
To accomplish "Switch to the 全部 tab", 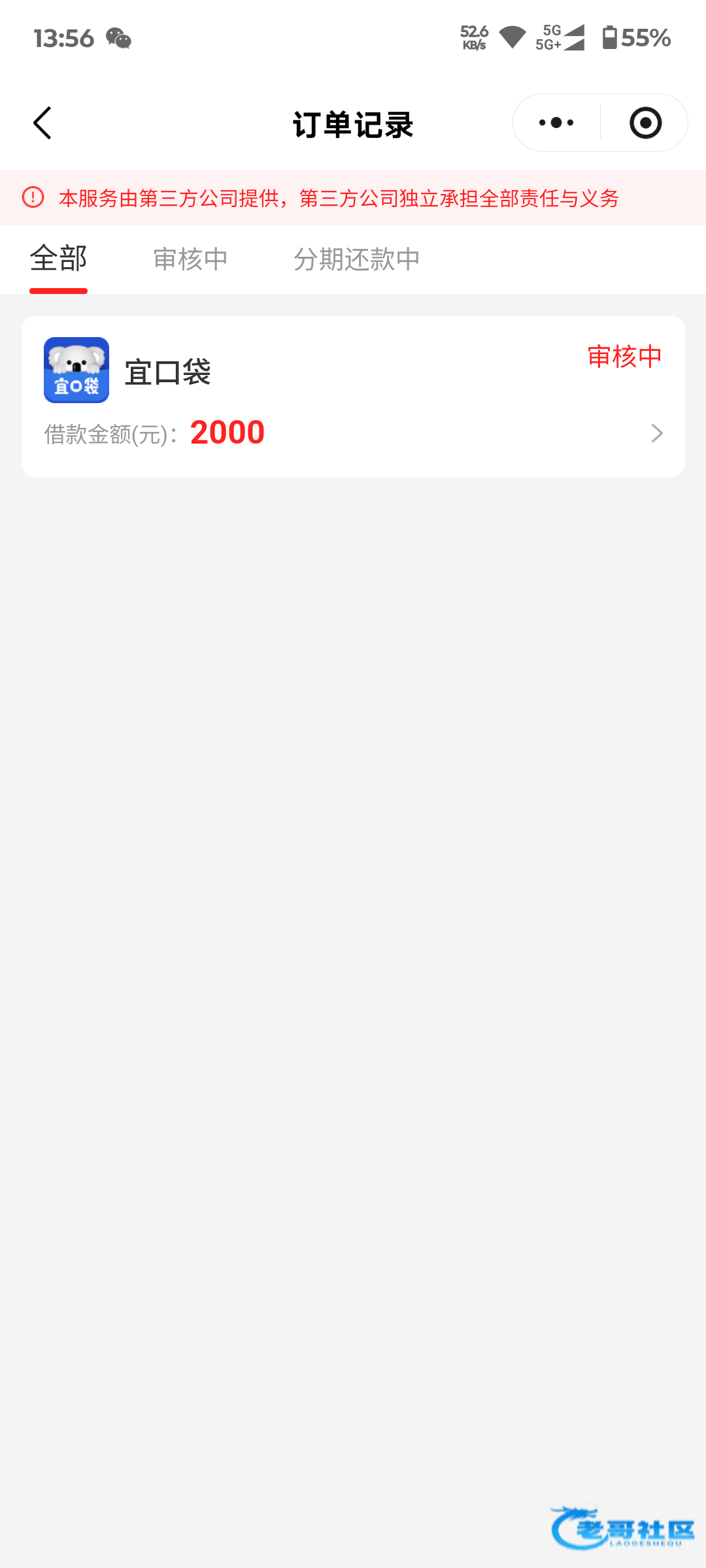I will click(58, 259).
